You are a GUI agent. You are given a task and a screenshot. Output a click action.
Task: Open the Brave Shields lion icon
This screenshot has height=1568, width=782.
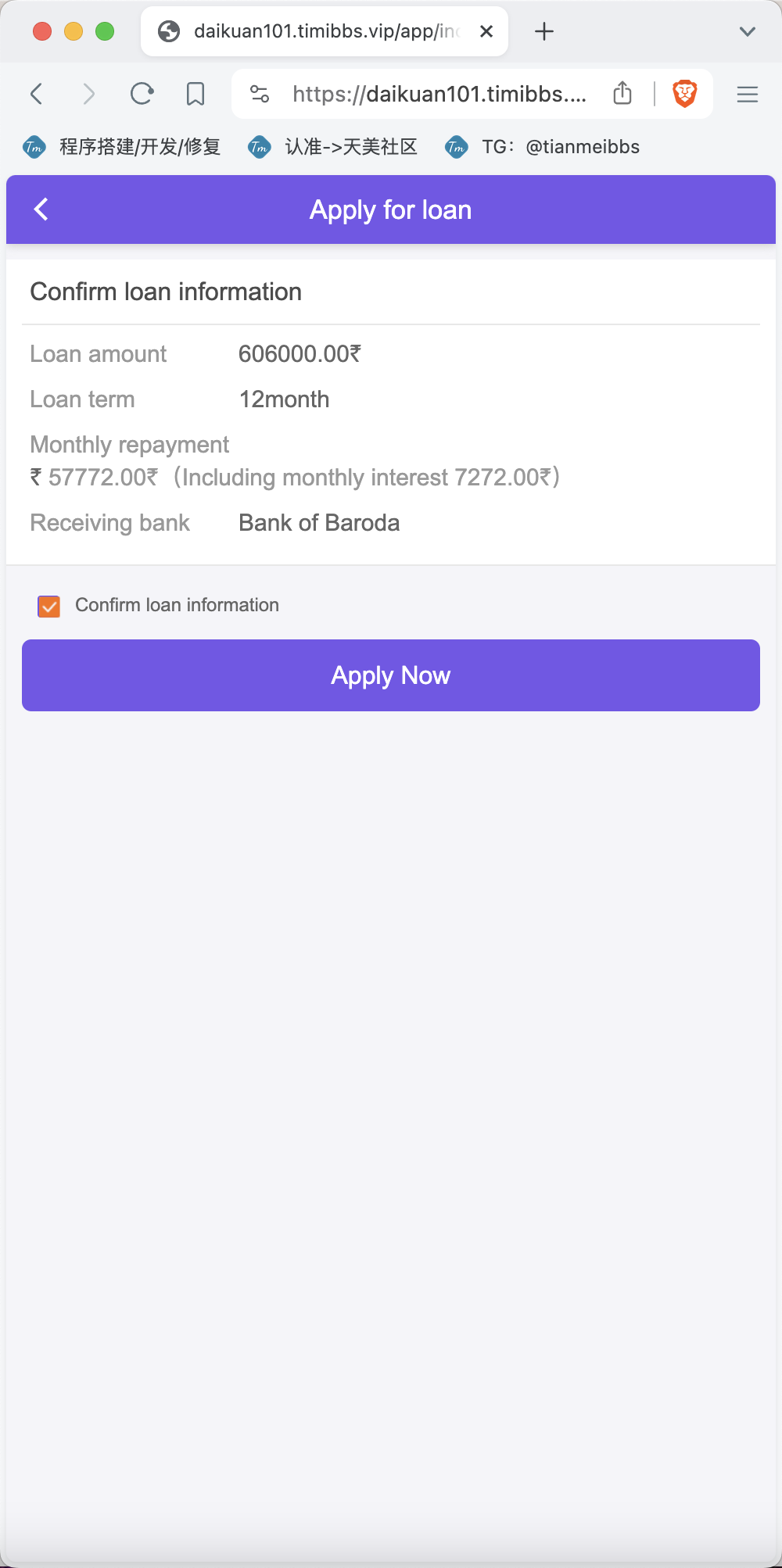tap(685, 94)
